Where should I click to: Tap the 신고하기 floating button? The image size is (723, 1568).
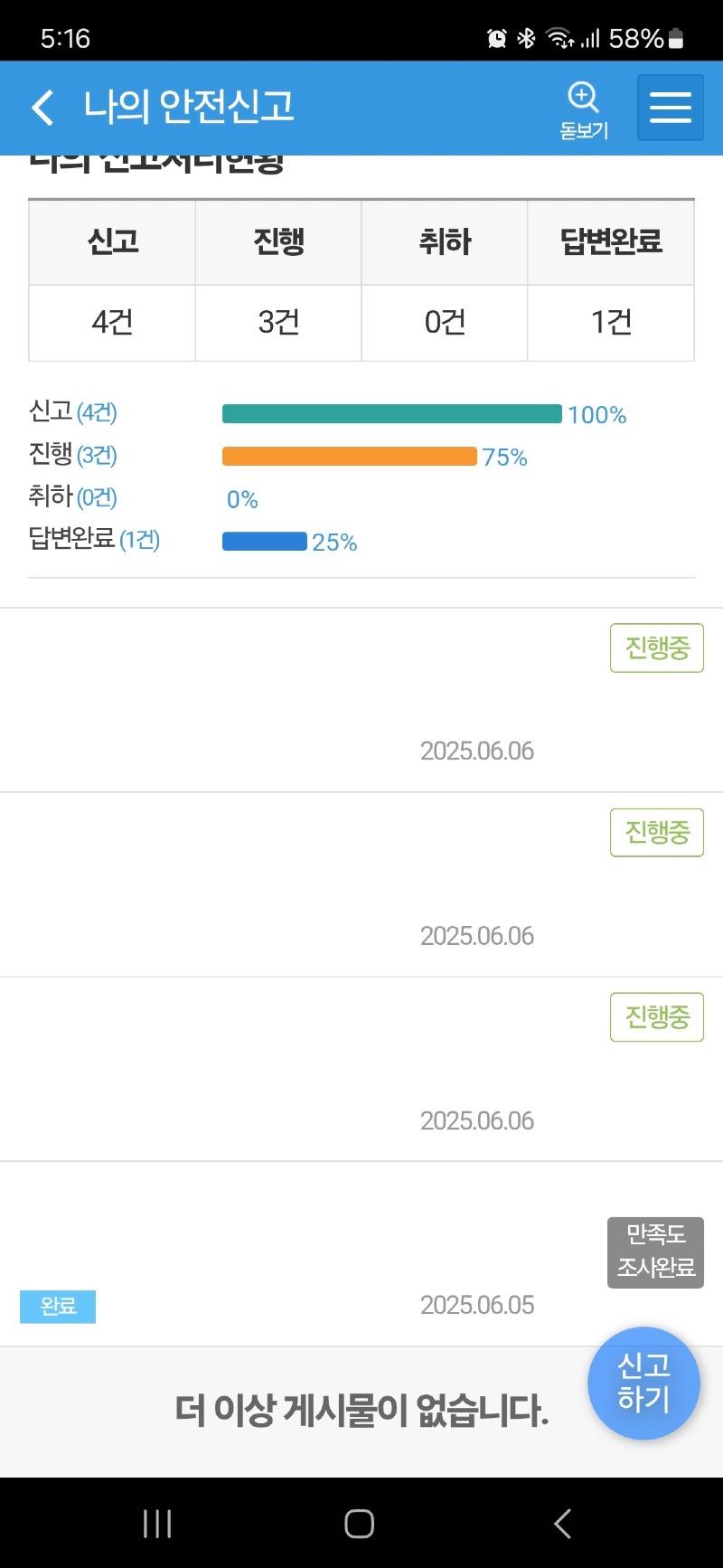tap(643, 1382)
